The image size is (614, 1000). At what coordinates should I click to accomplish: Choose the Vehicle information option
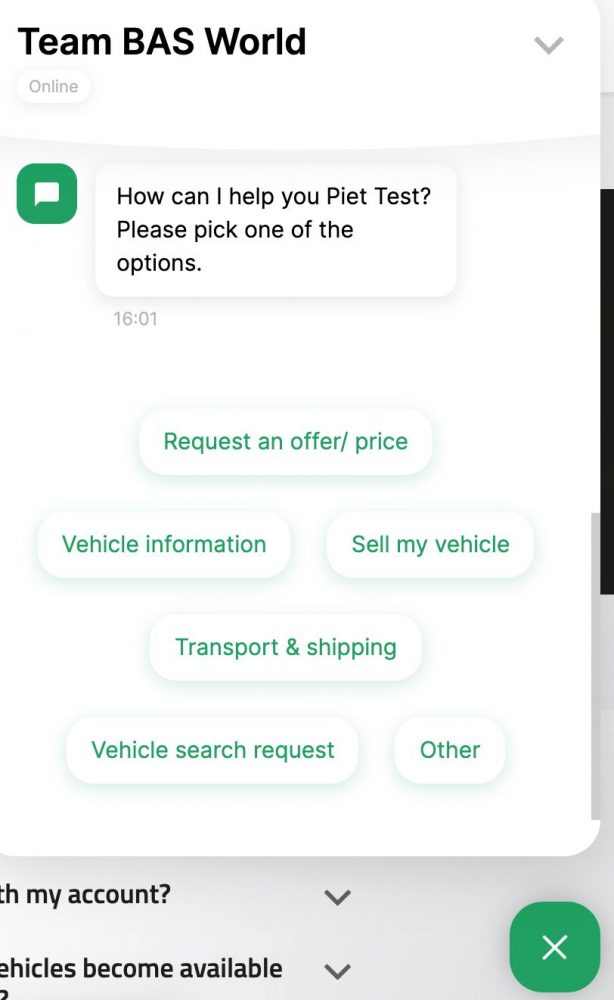coord(164,545)
